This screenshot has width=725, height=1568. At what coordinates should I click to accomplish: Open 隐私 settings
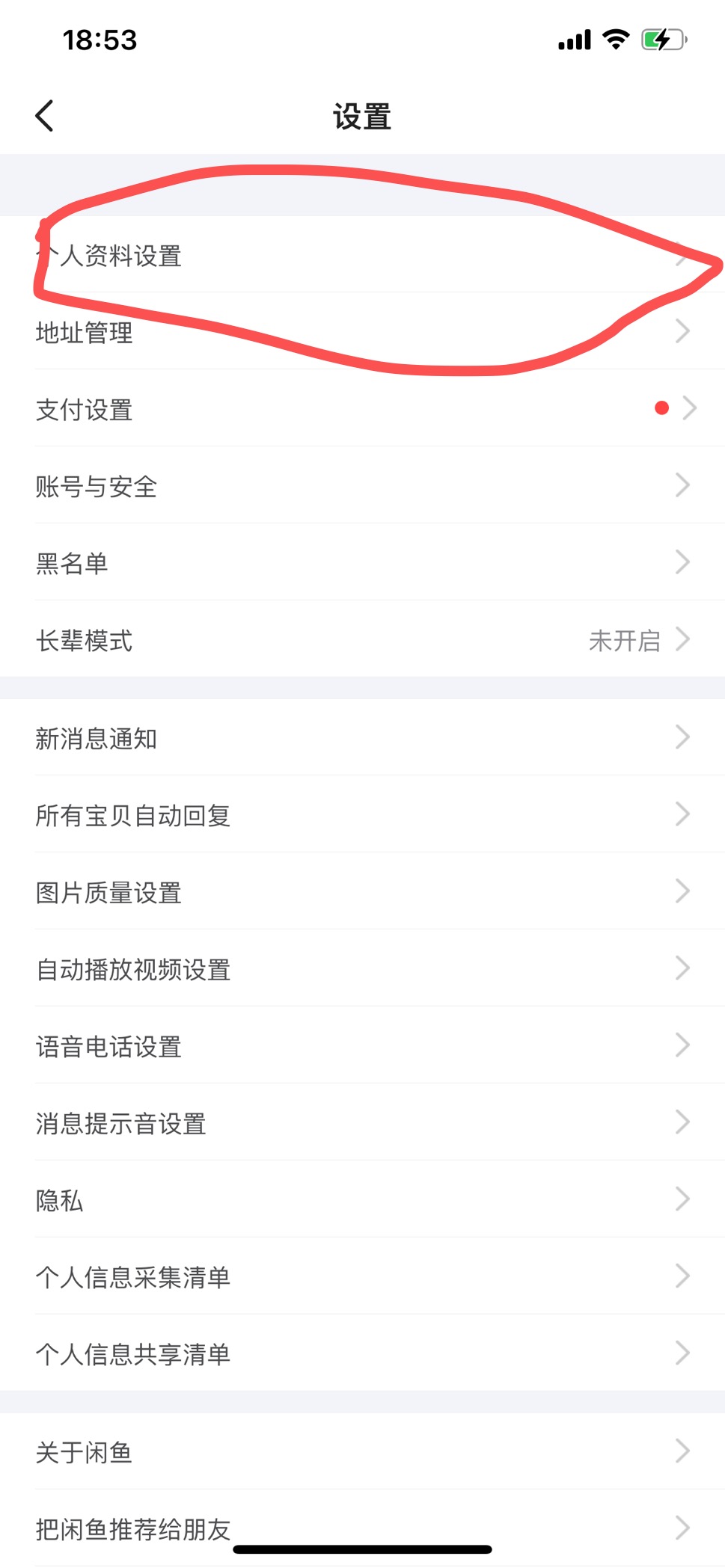[x=362, y=1199]
